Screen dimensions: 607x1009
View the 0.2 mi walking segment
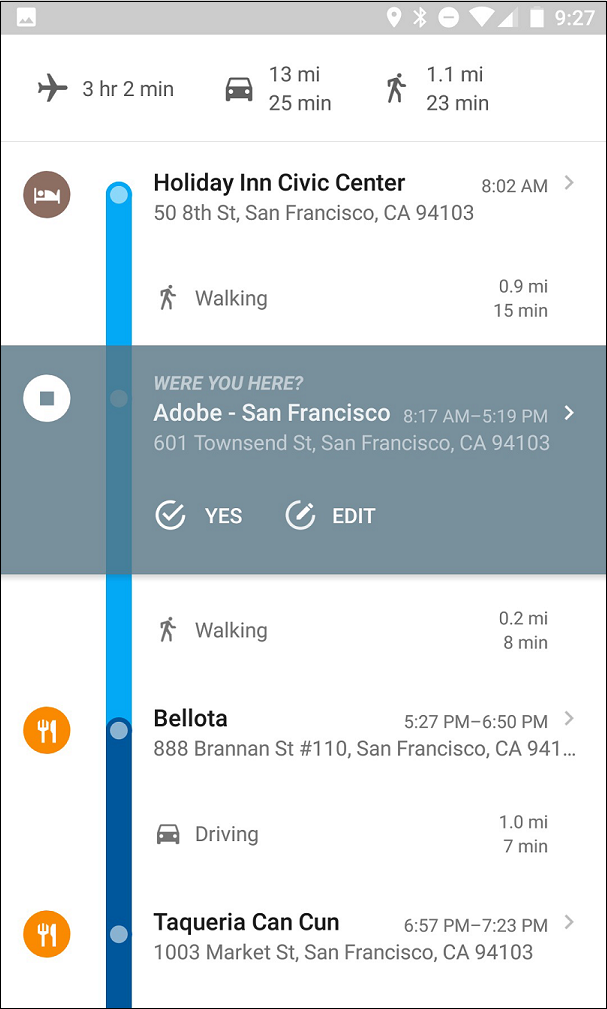coord(353,631)
